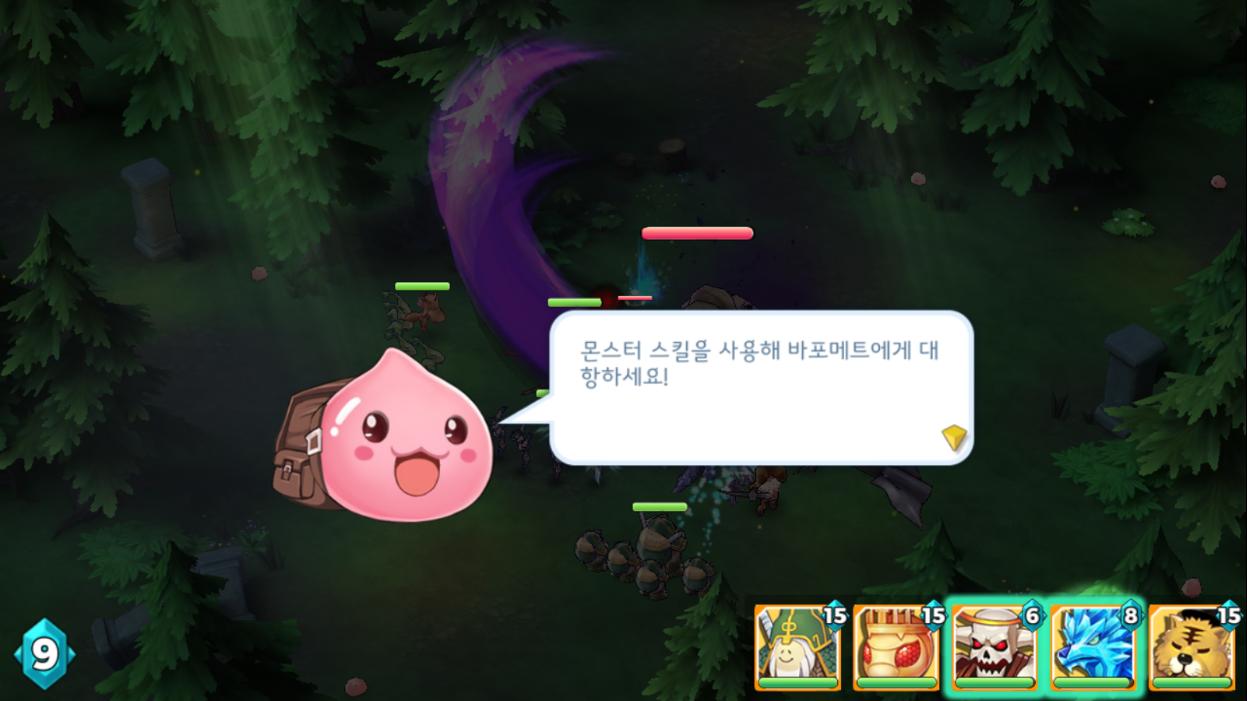Activate the blue ice wolf skill card
Screen dimensions: 1247x701
[1093, 647]
